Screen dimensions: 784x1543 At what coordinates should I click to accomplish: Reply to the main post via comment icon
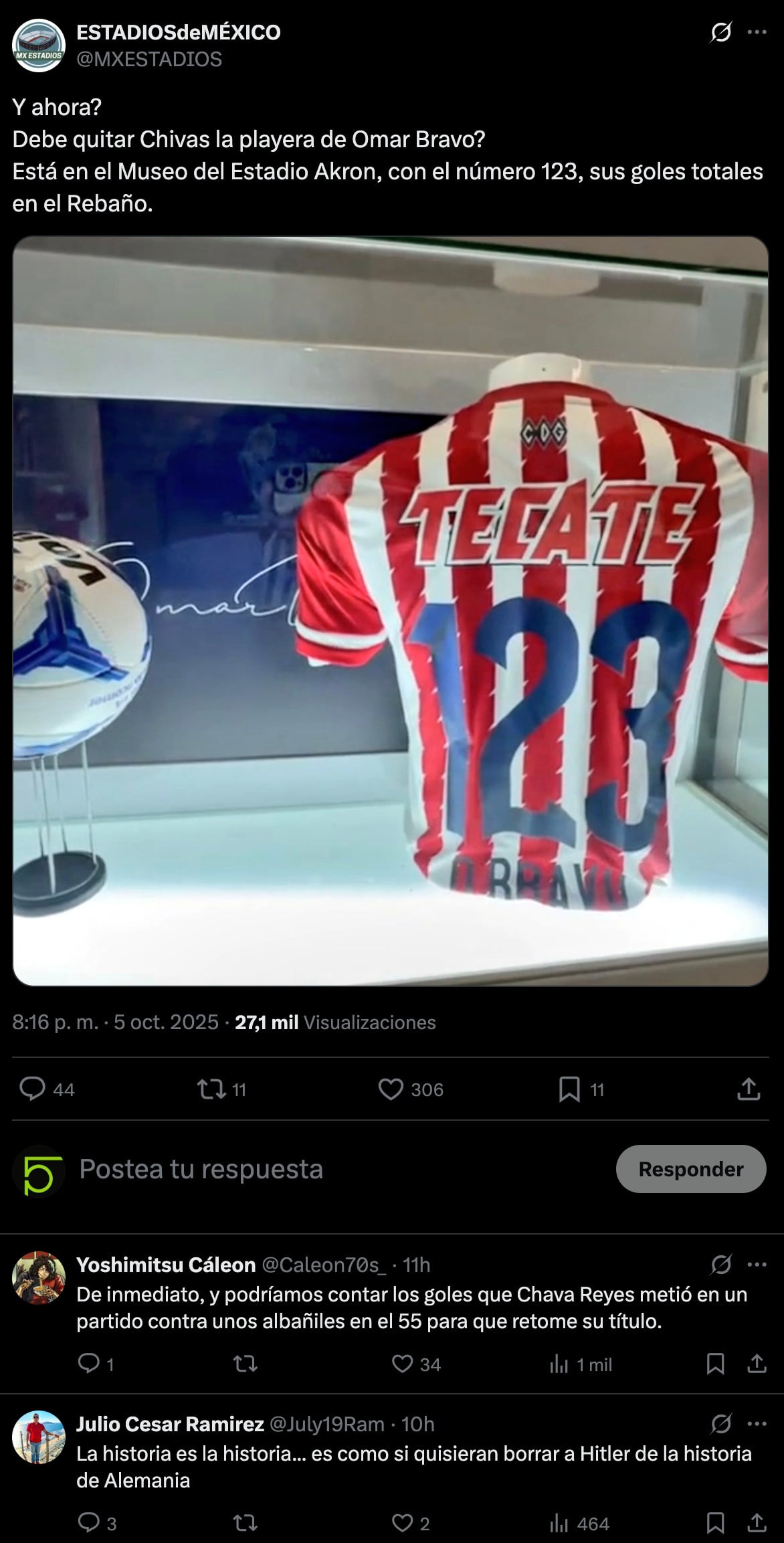[x=32, y=1089]
